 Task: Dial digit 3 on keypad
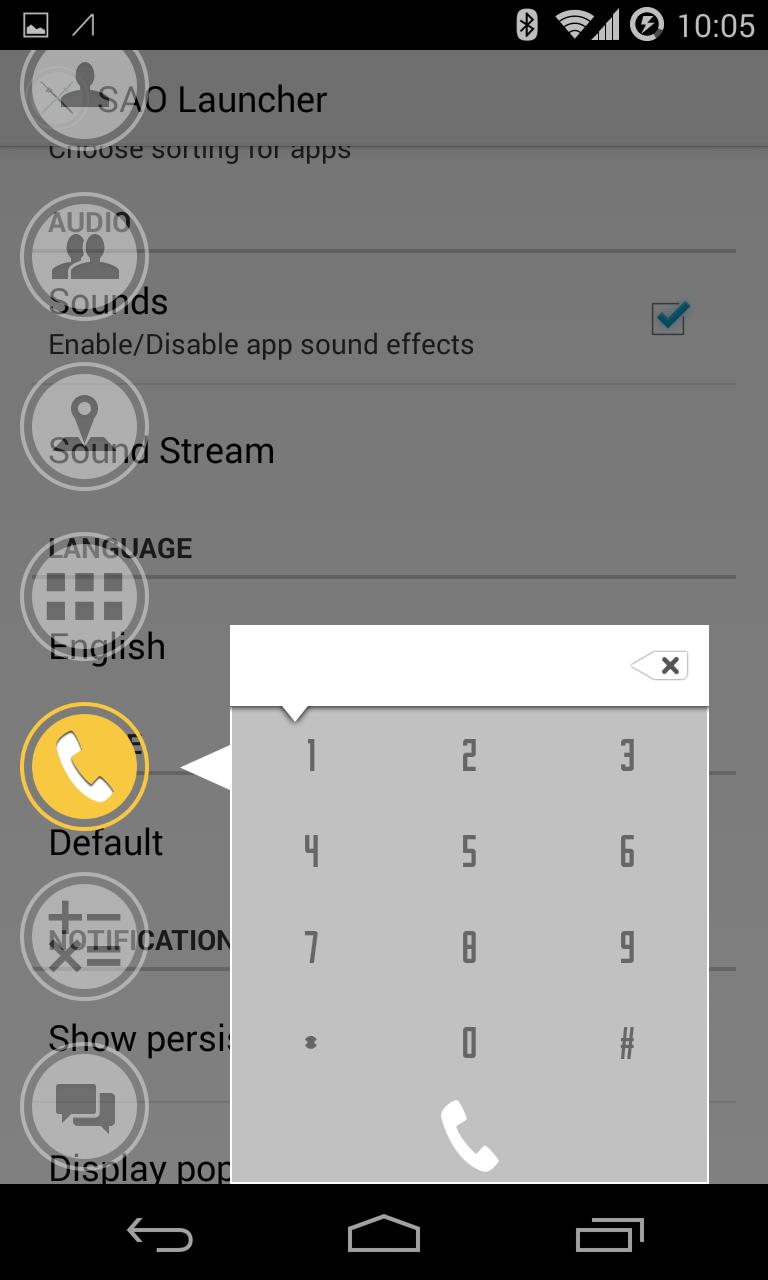click(627, 756)
